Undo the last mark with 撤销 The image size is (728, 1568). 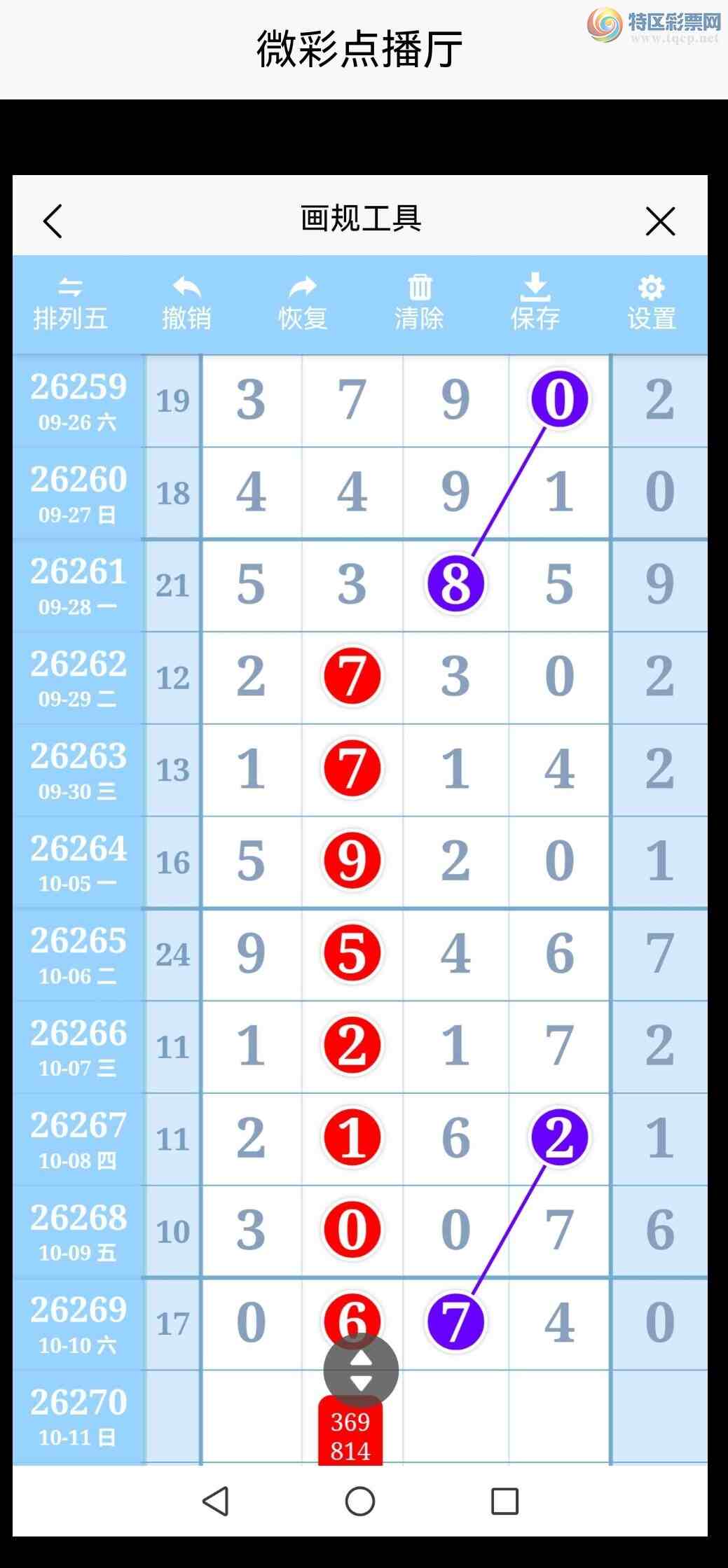[186, 305]
